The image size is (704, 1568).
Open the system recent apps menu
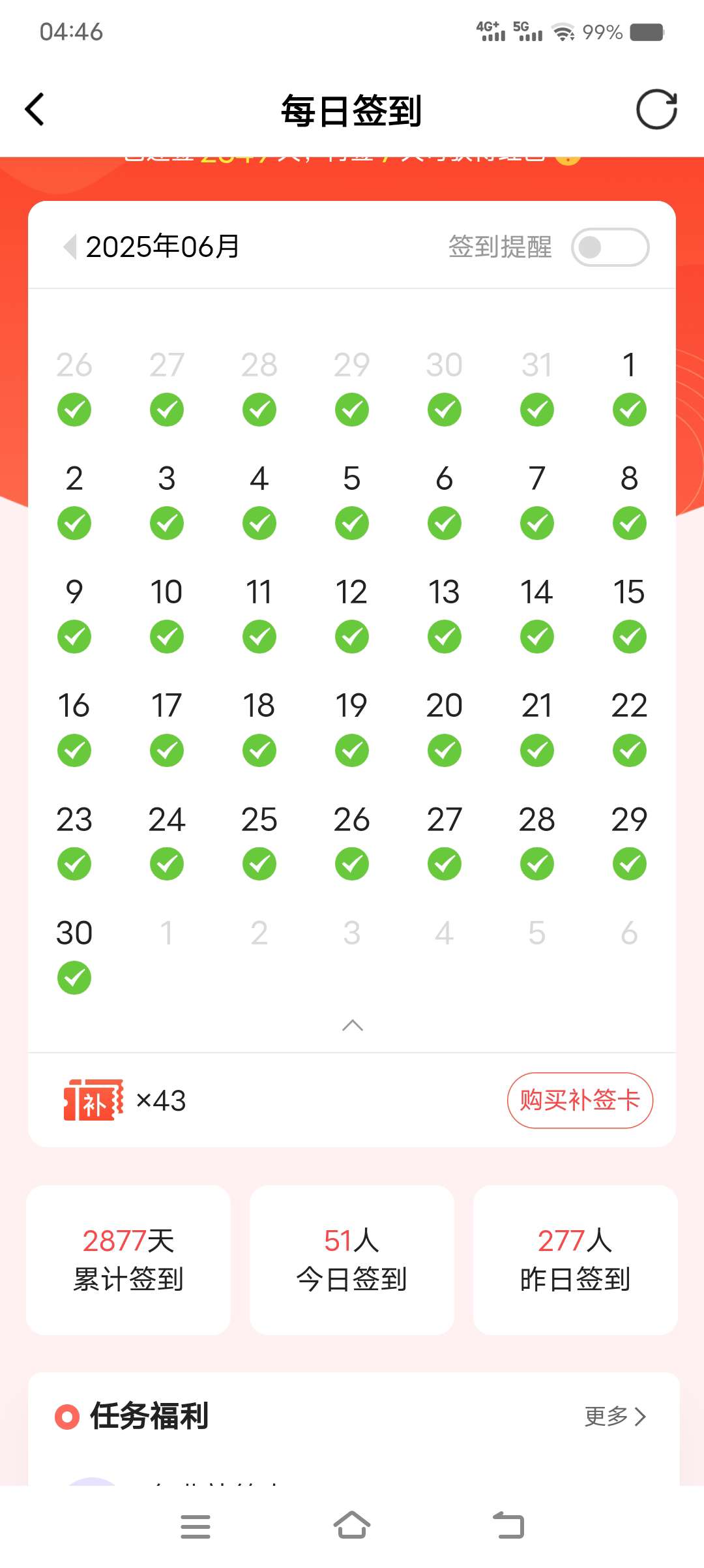click(x=195, y=1526)
